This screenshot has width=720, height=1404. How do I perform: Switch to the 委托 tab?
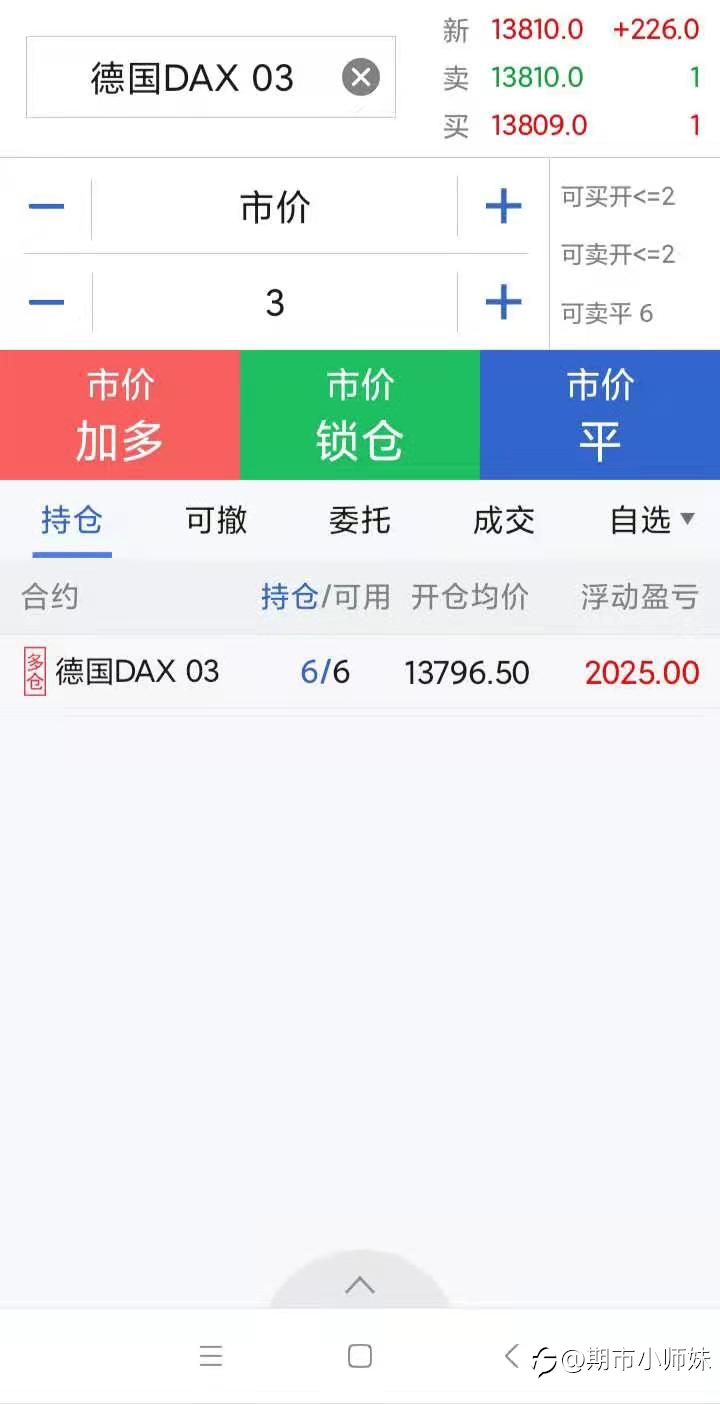pos(360,520)
